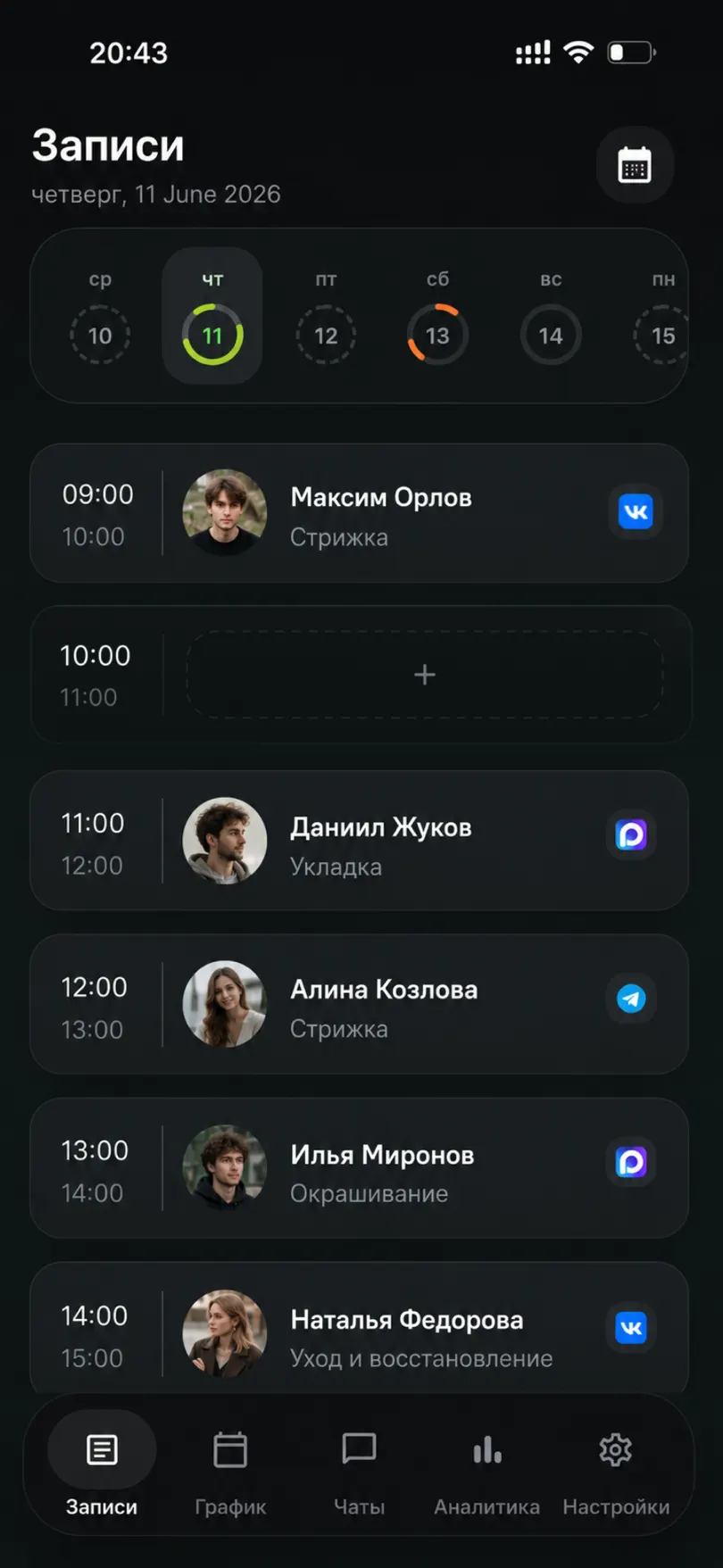Tap the VK icon on Максим Орлов's card
Viewport: 723px width, 1568px height.
[x=636, y=511]
